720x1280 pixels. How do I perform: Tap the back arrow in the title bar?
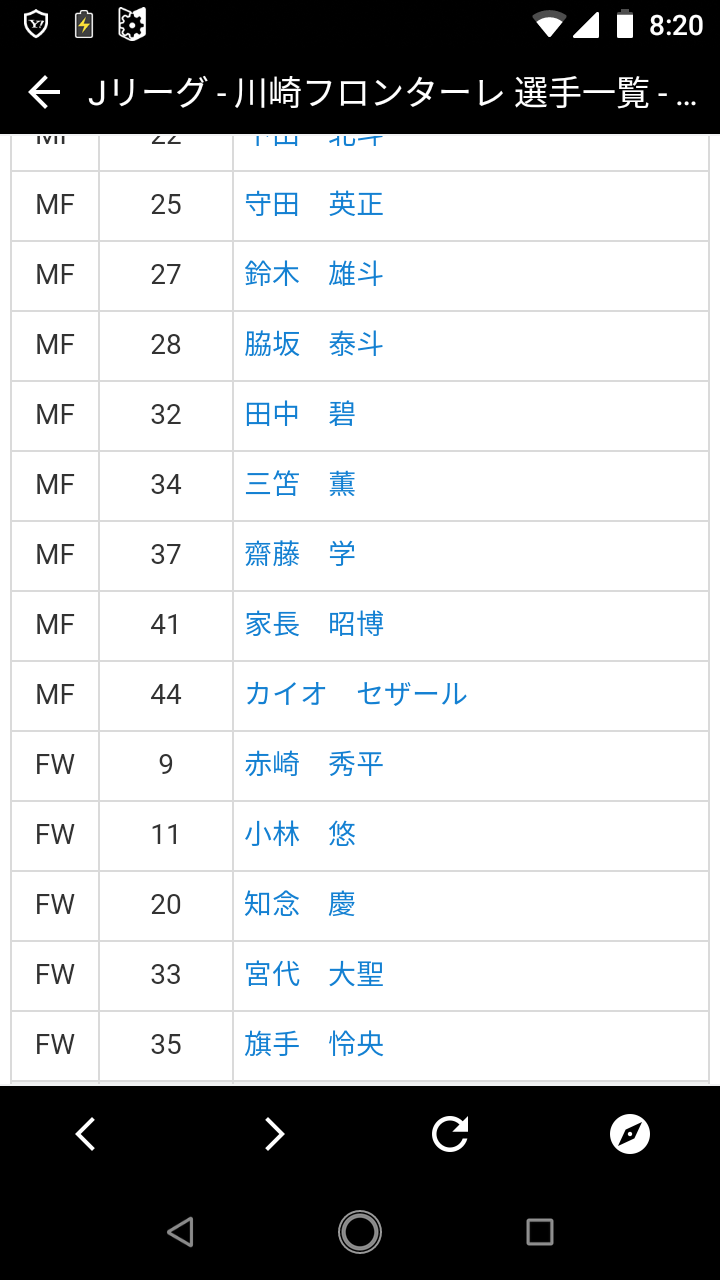coord(44,92)
